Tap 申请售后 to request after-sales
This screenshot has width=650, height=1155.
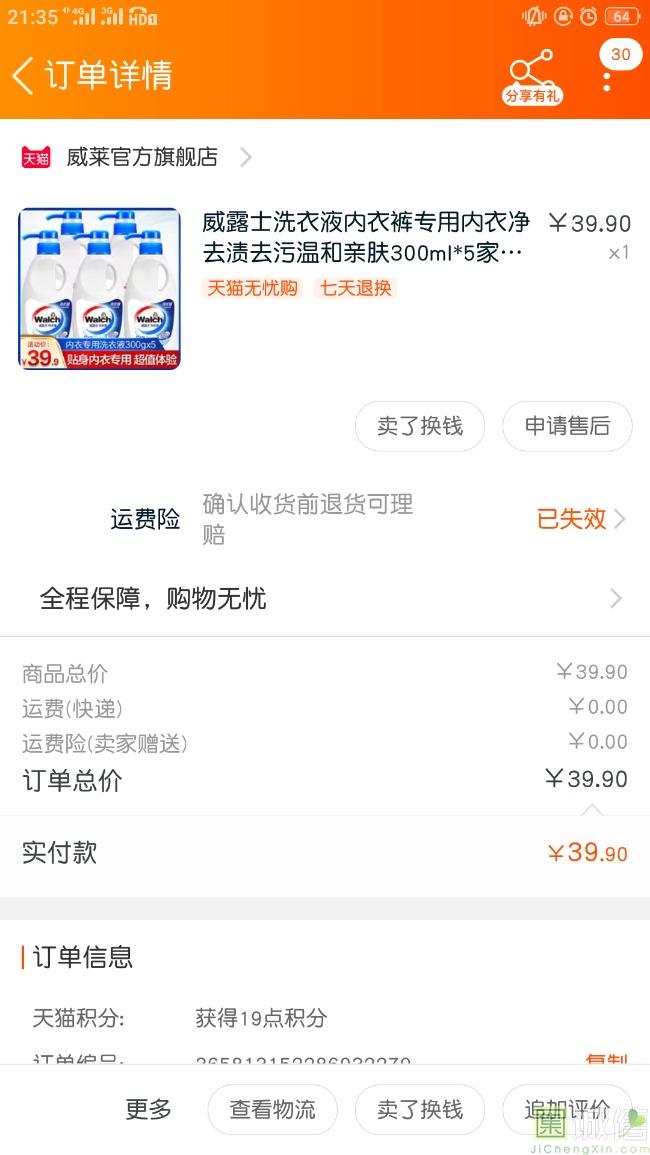coord(567,426)
